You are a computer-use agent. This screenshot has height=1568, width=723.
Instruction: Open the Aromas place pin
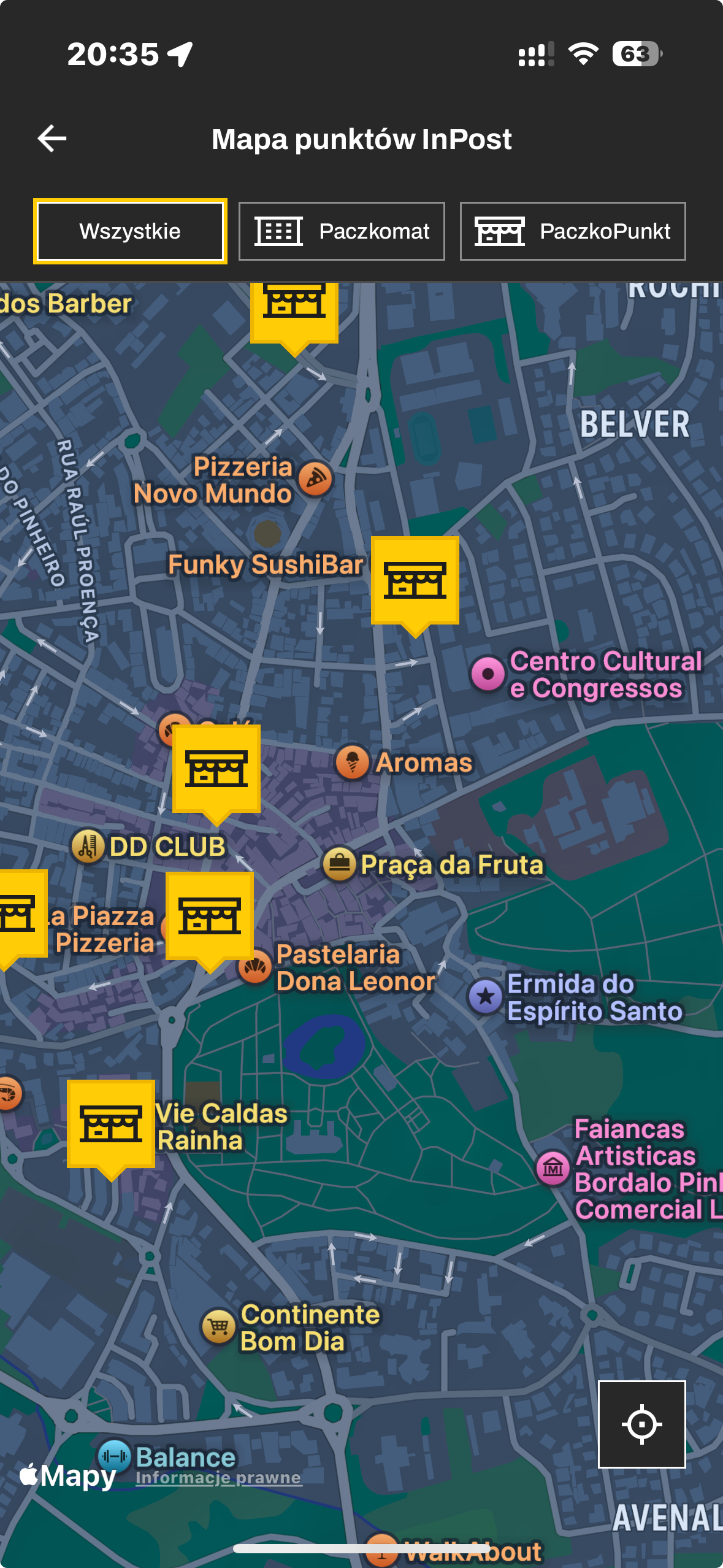[x=352, y=763]
